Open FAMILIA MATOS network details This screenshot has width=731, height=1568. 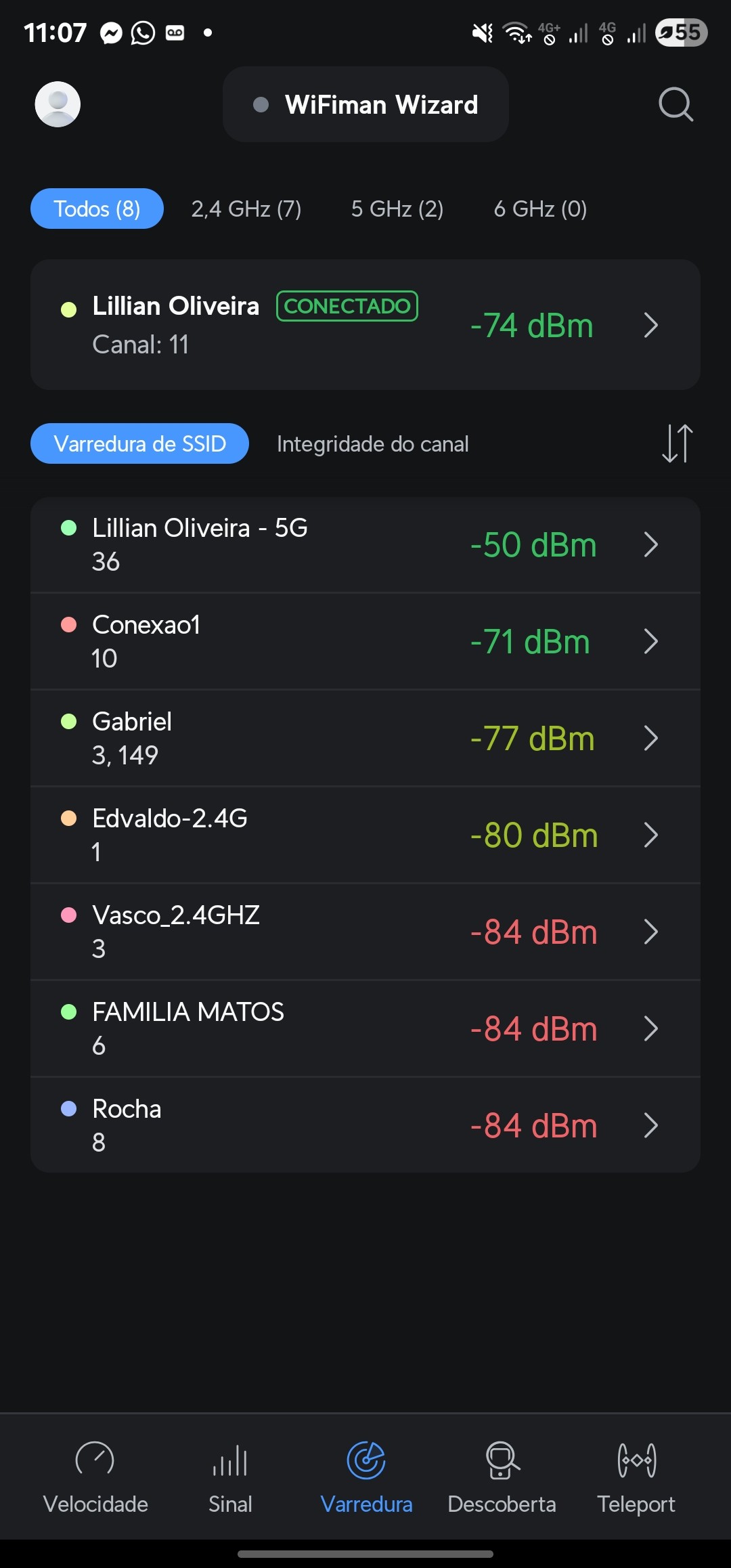click(365, 1029)
